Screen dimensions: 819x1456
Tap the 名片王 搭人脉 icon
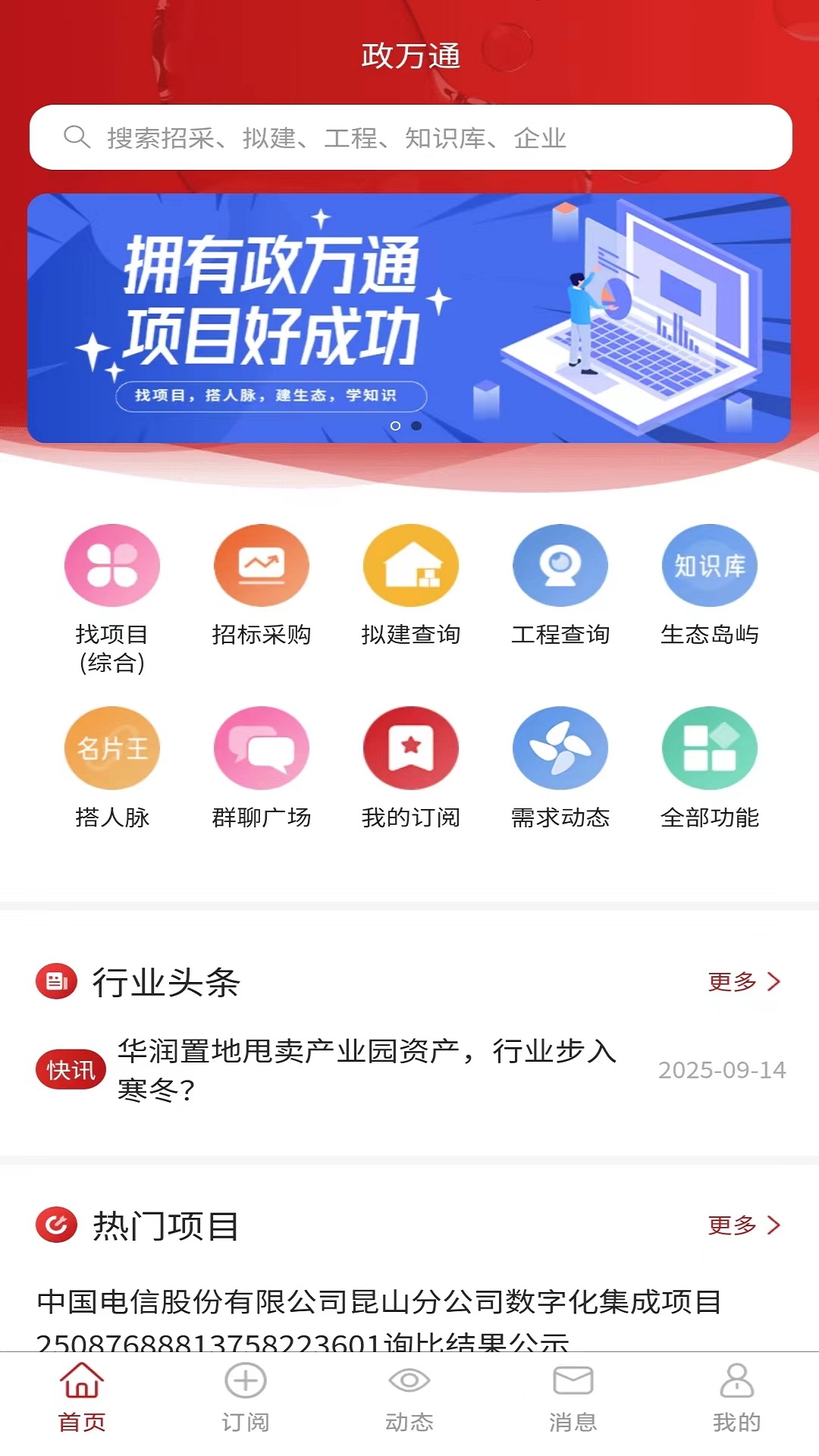tap(111, 747)
